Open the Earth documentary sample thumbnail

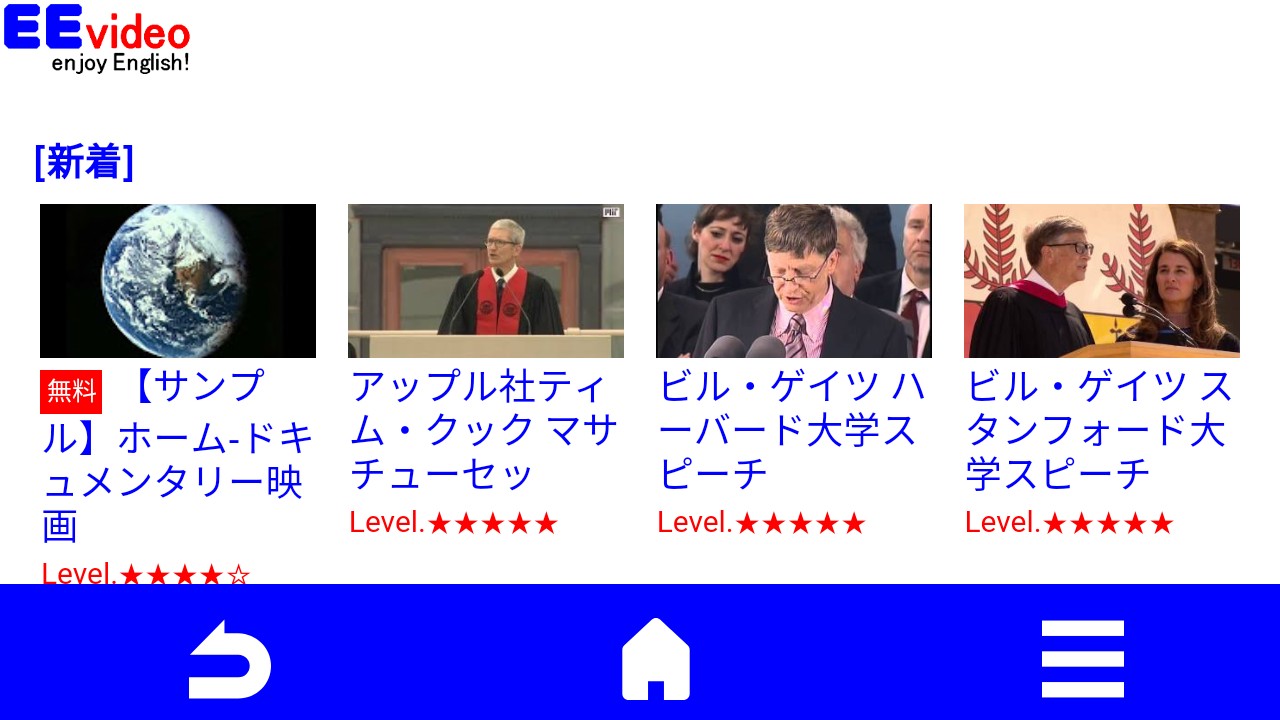point(178,281)
